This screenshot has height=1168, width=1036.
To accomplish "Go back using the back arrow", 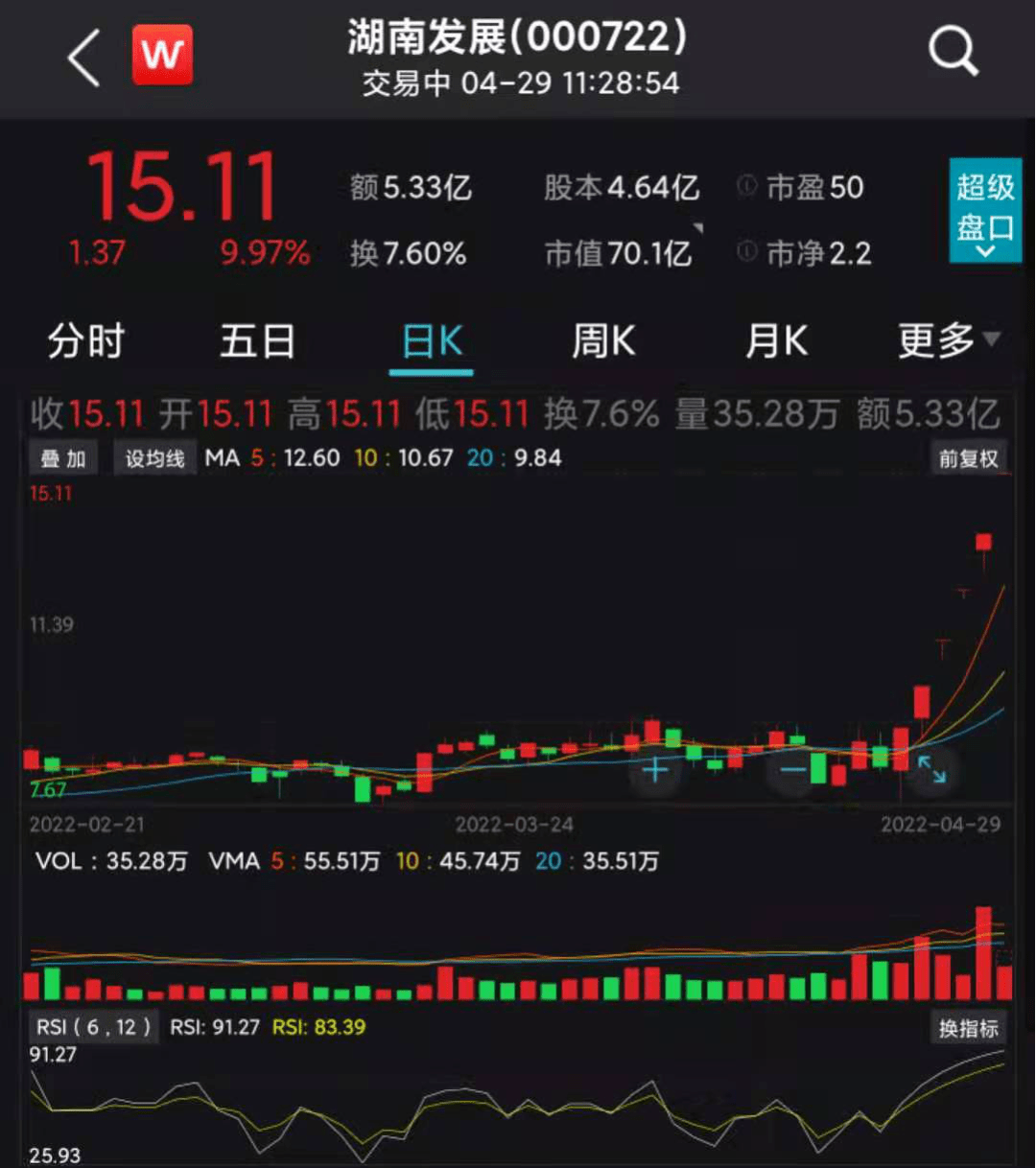I will point(82,58).
